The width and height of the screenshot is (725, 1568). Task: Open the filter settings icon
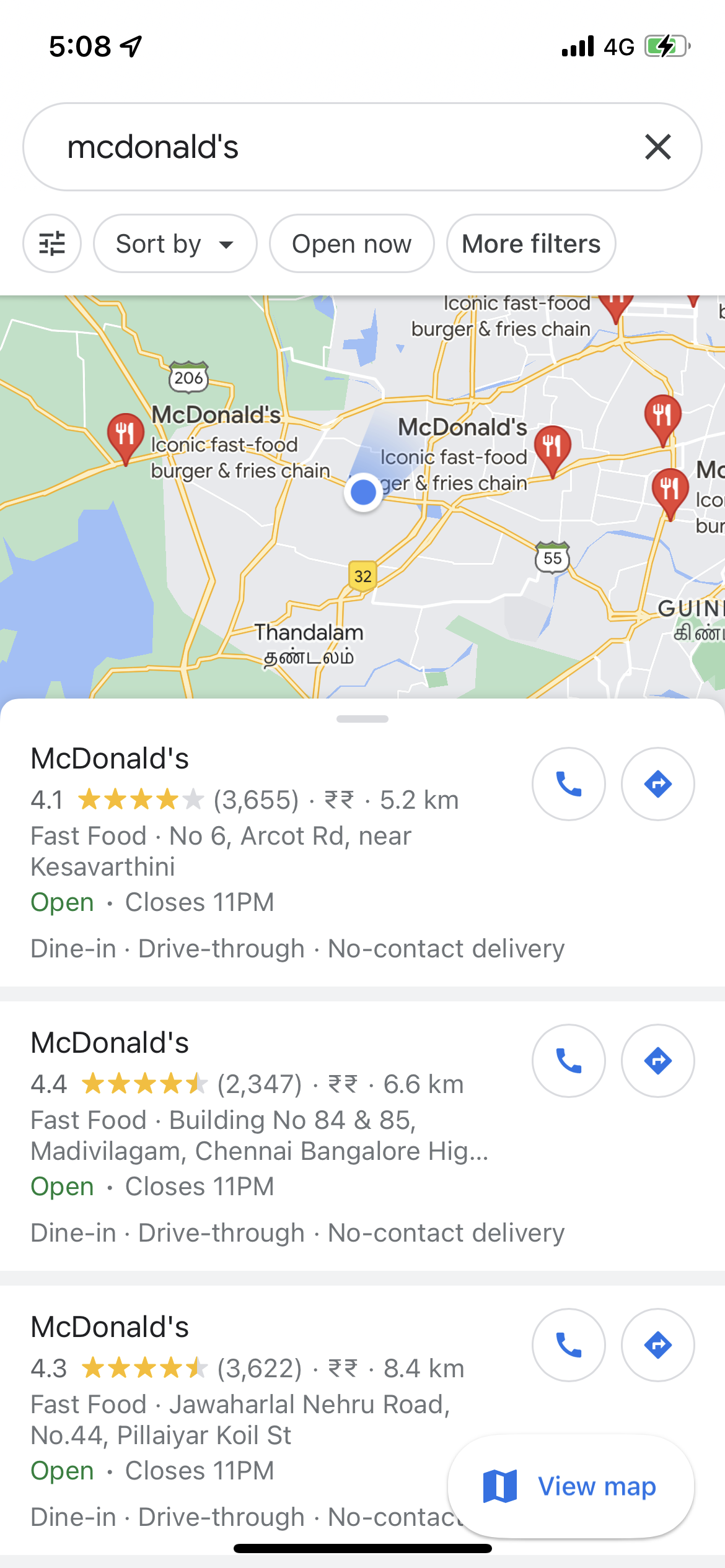52,243
